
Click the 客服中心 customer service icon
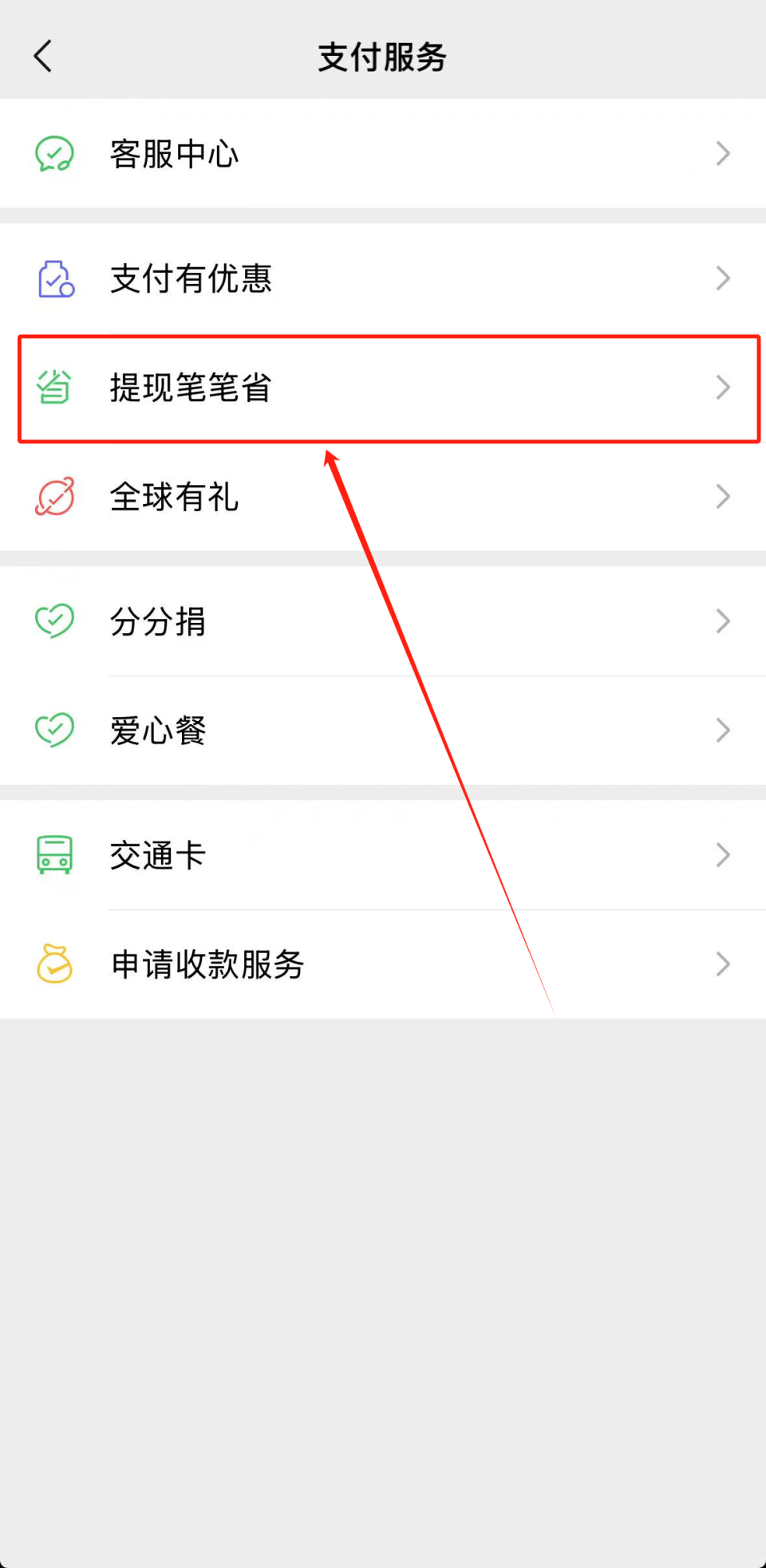click(x=53, y=153)
